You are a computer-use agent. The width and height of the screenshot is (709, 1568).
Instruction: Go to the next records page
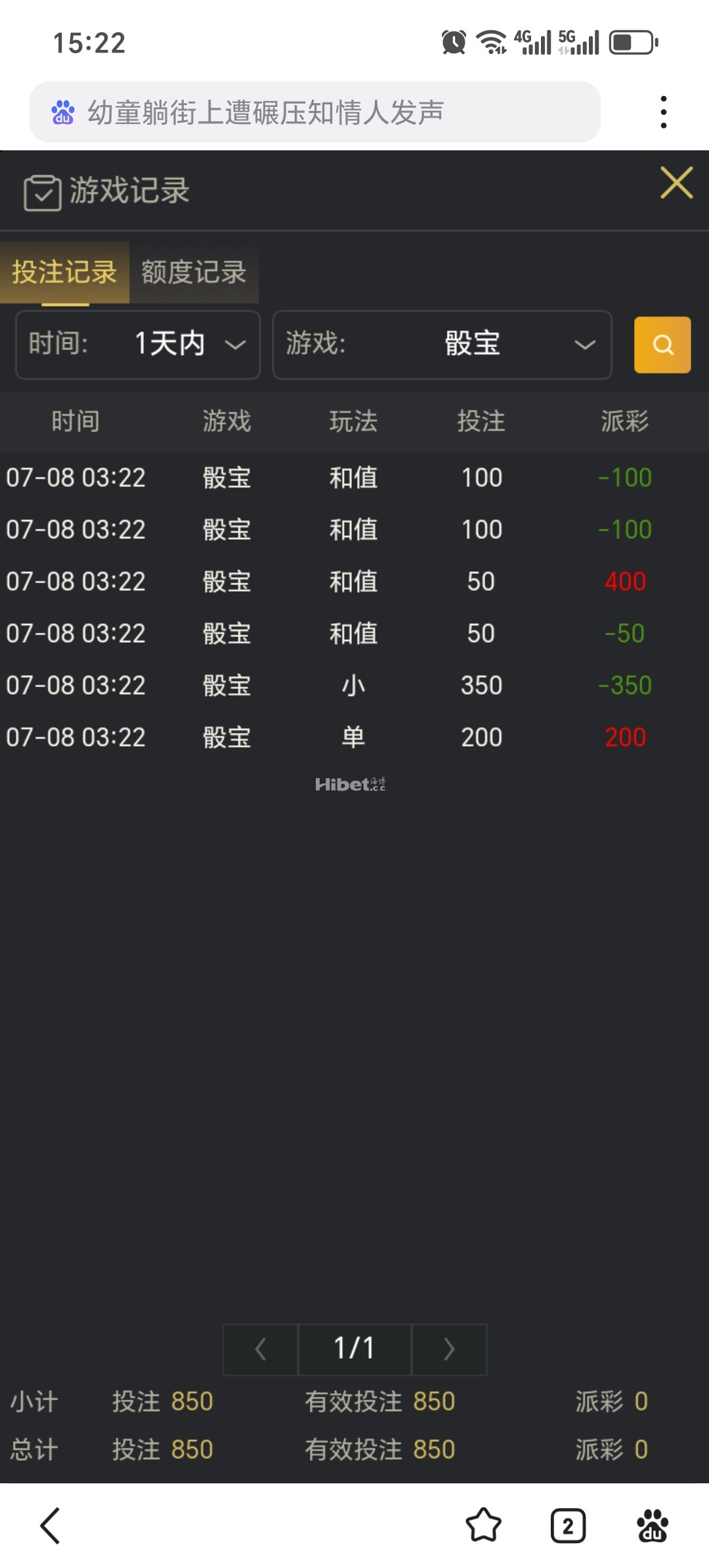(449, 1349)
